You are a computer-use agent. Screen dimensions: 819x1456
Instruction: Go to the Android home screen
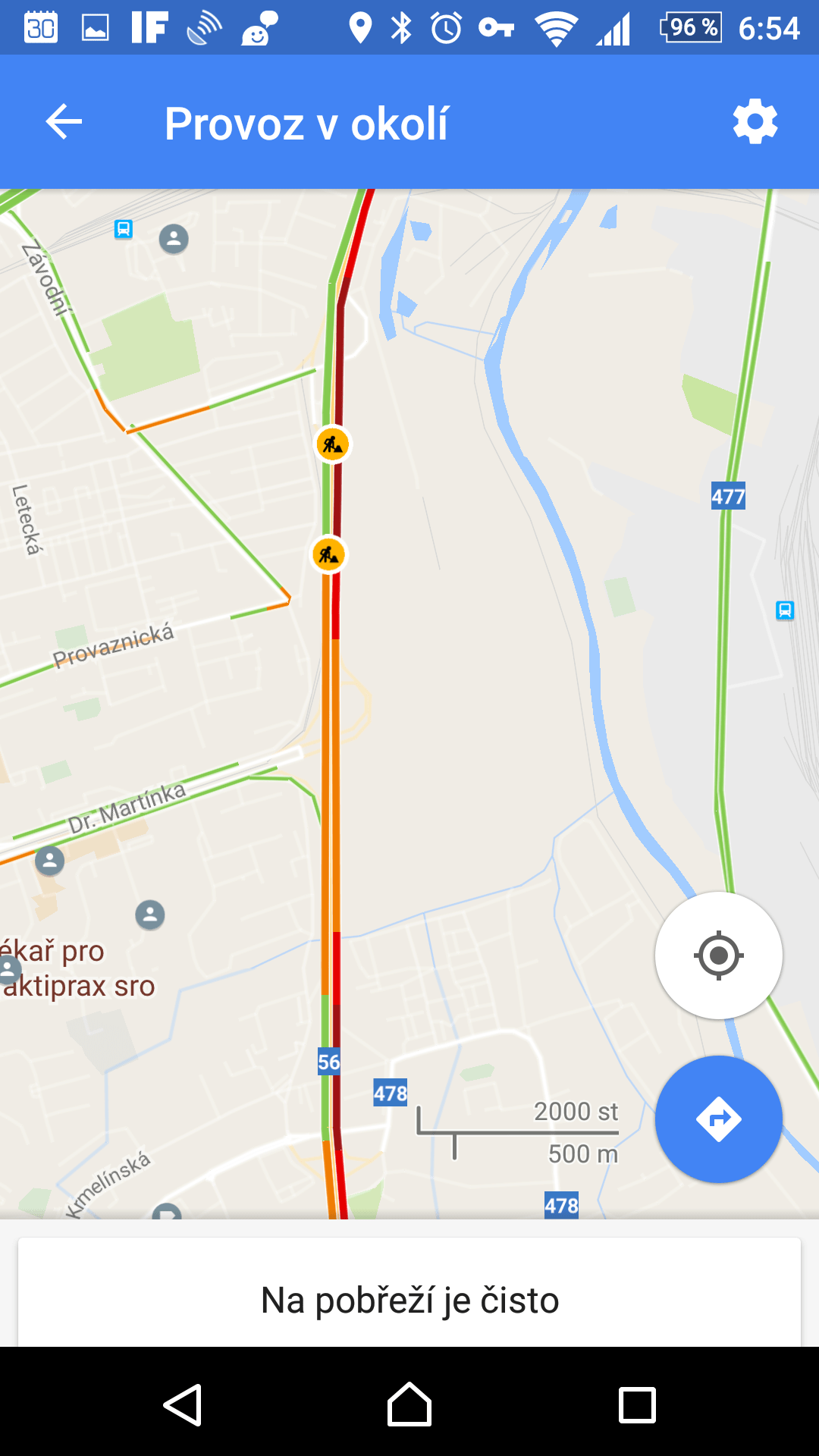point(409,1404)
